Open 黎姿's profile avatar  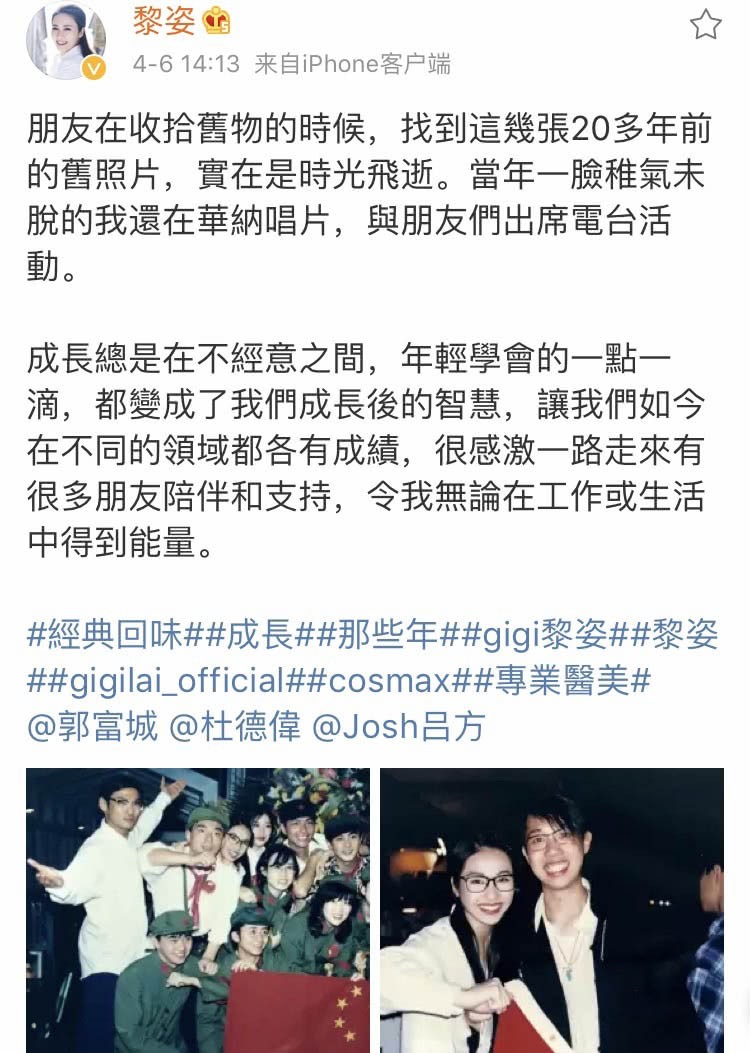coord(65,42)
